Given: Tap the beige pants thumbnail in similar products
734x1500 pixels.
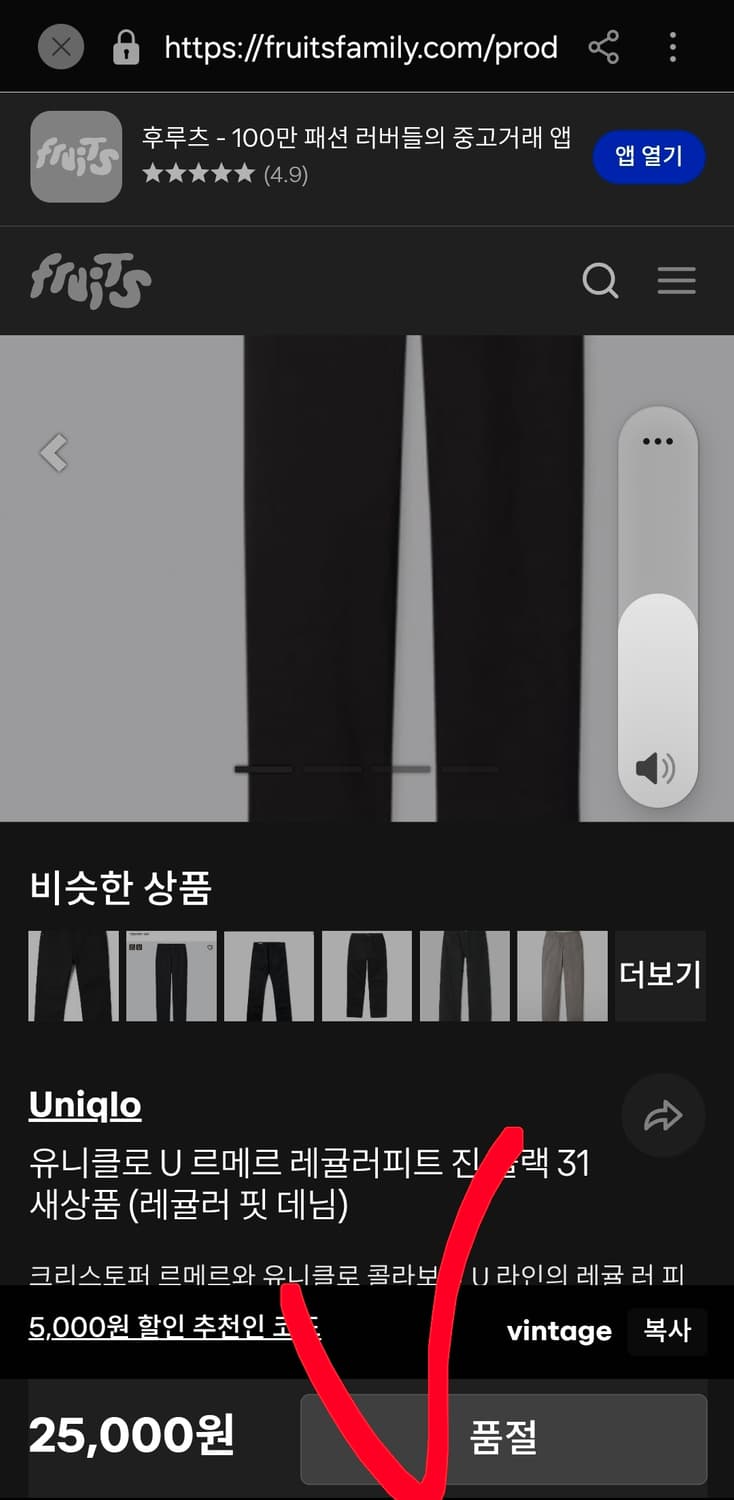Looking at the screenshot, I should click(x=562, y=975).
